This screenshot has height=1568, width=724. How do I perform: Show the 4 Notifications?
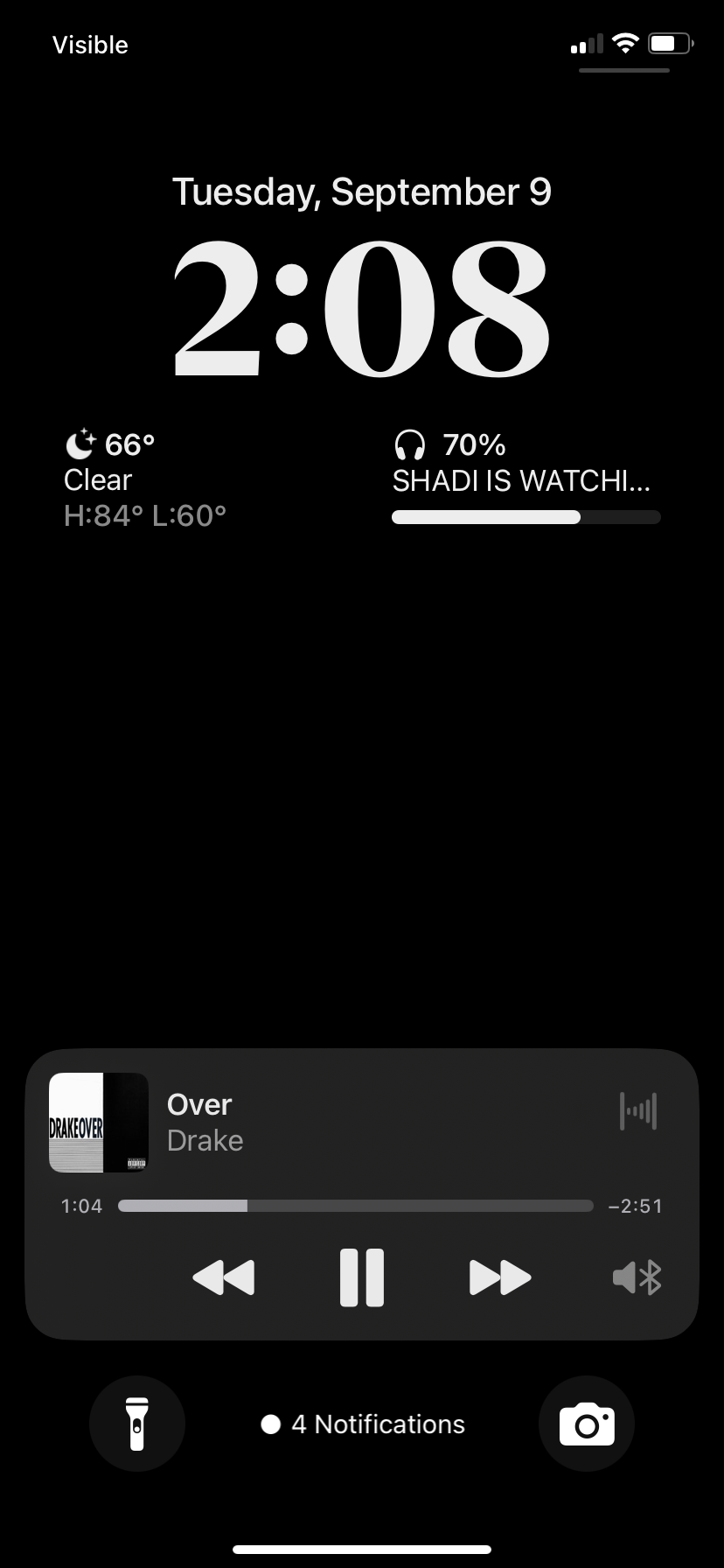pyautogui.click(x=363, y=1424)
